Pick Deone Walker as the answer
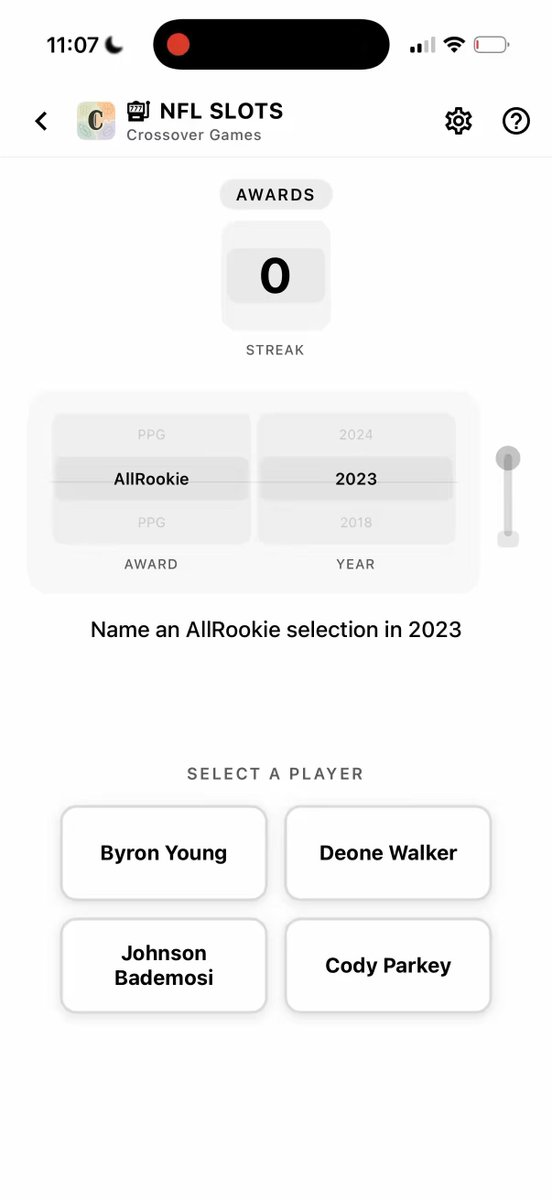552x1200 pixels. pyautogui.click(x=388, y=853)
